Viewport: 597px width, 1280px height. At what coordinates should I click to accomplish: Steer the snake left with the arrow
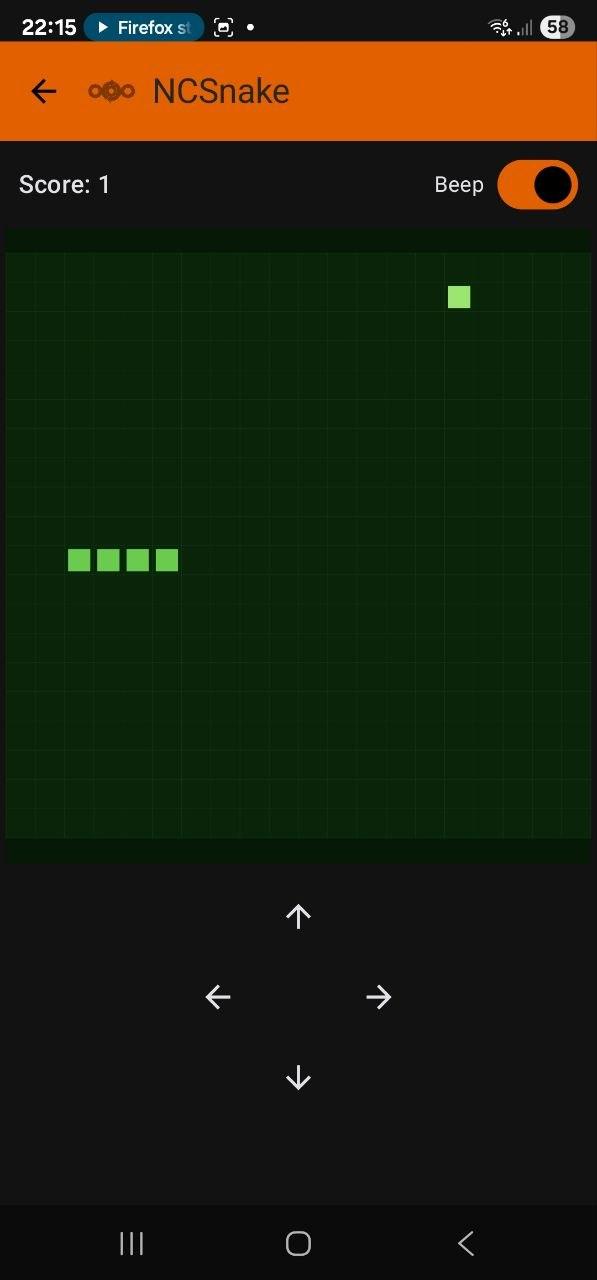(218, 997)
